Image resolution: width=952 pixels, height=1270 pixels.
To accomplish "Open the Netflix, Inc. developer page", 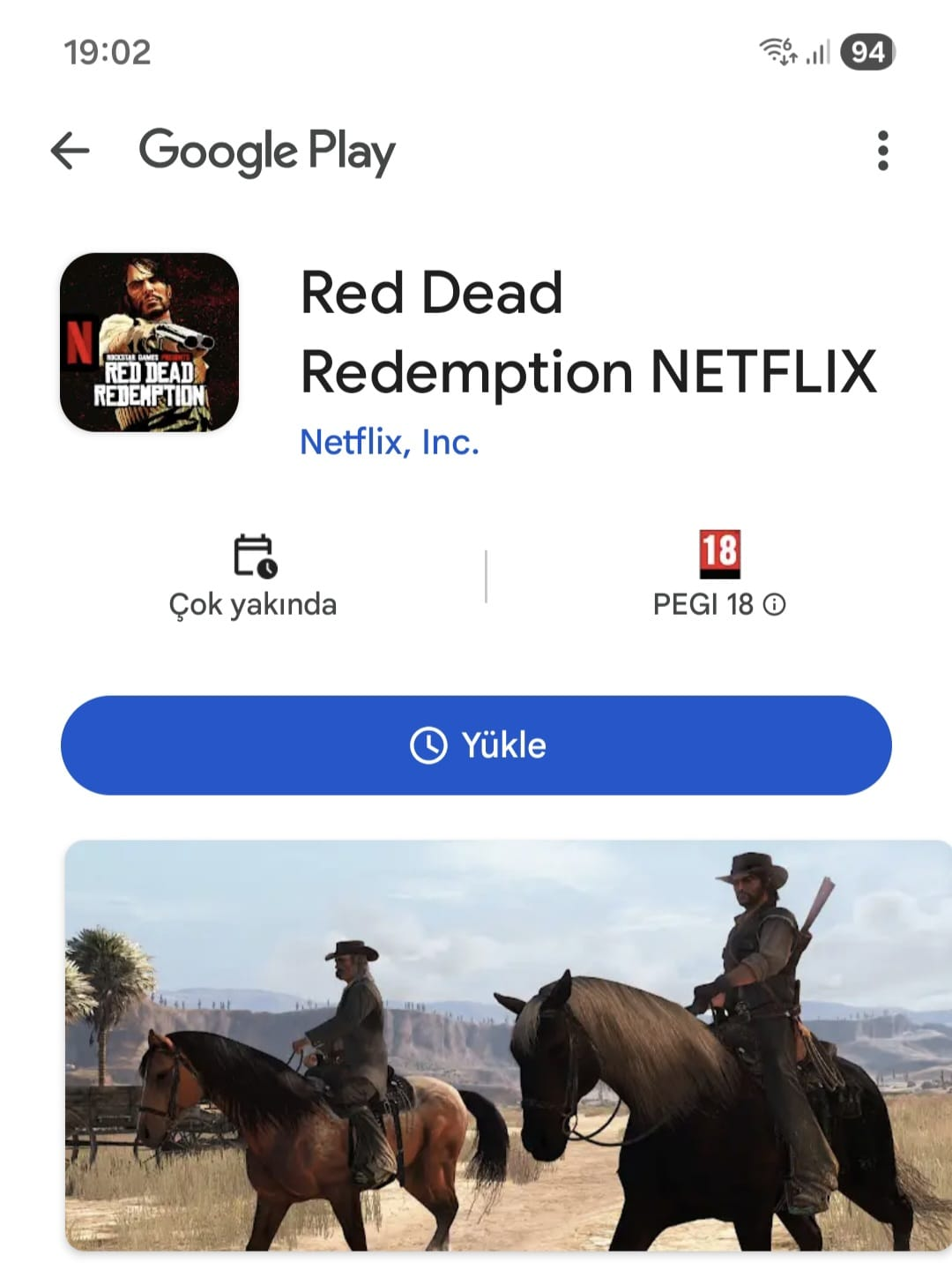I will coord(390,442).
